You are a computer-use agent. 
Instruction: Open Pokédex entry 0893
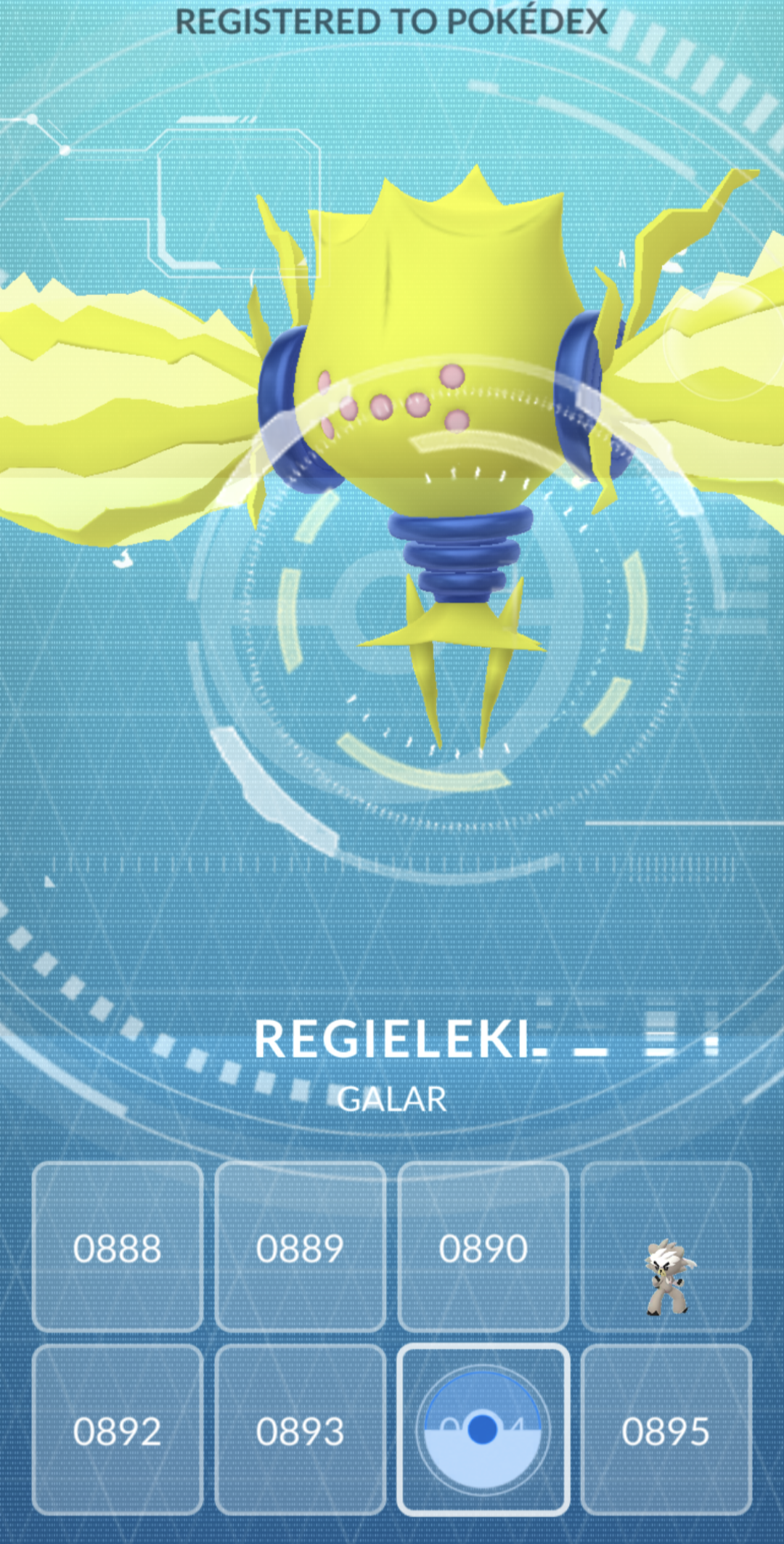point(301,1430)
